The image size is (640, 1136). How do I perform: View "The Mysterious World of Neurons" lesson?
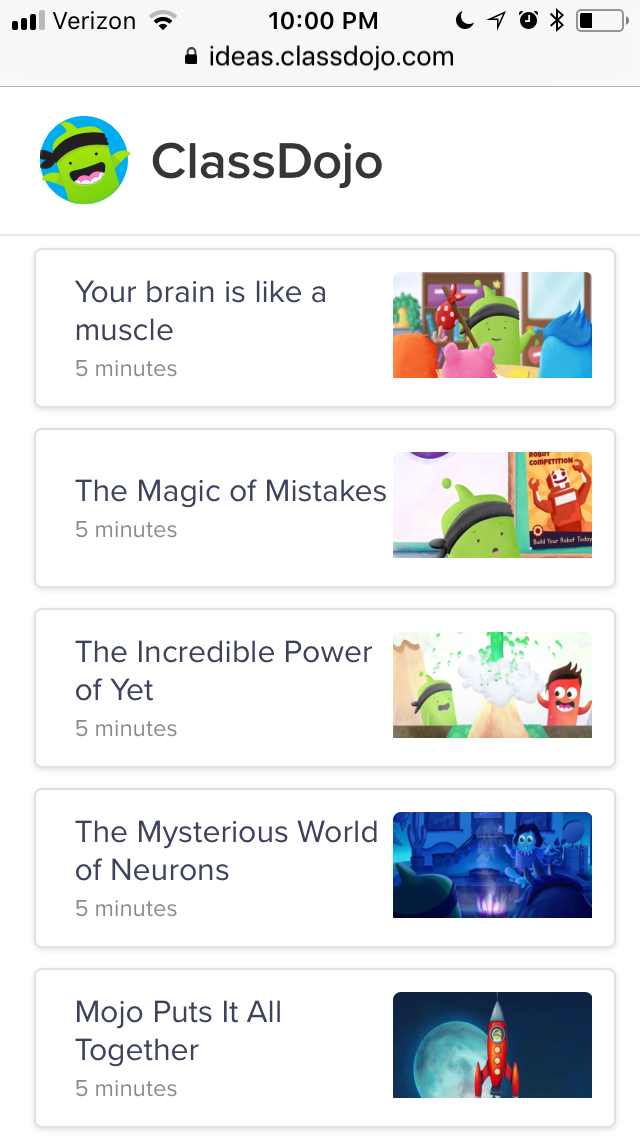coord(324,867)
